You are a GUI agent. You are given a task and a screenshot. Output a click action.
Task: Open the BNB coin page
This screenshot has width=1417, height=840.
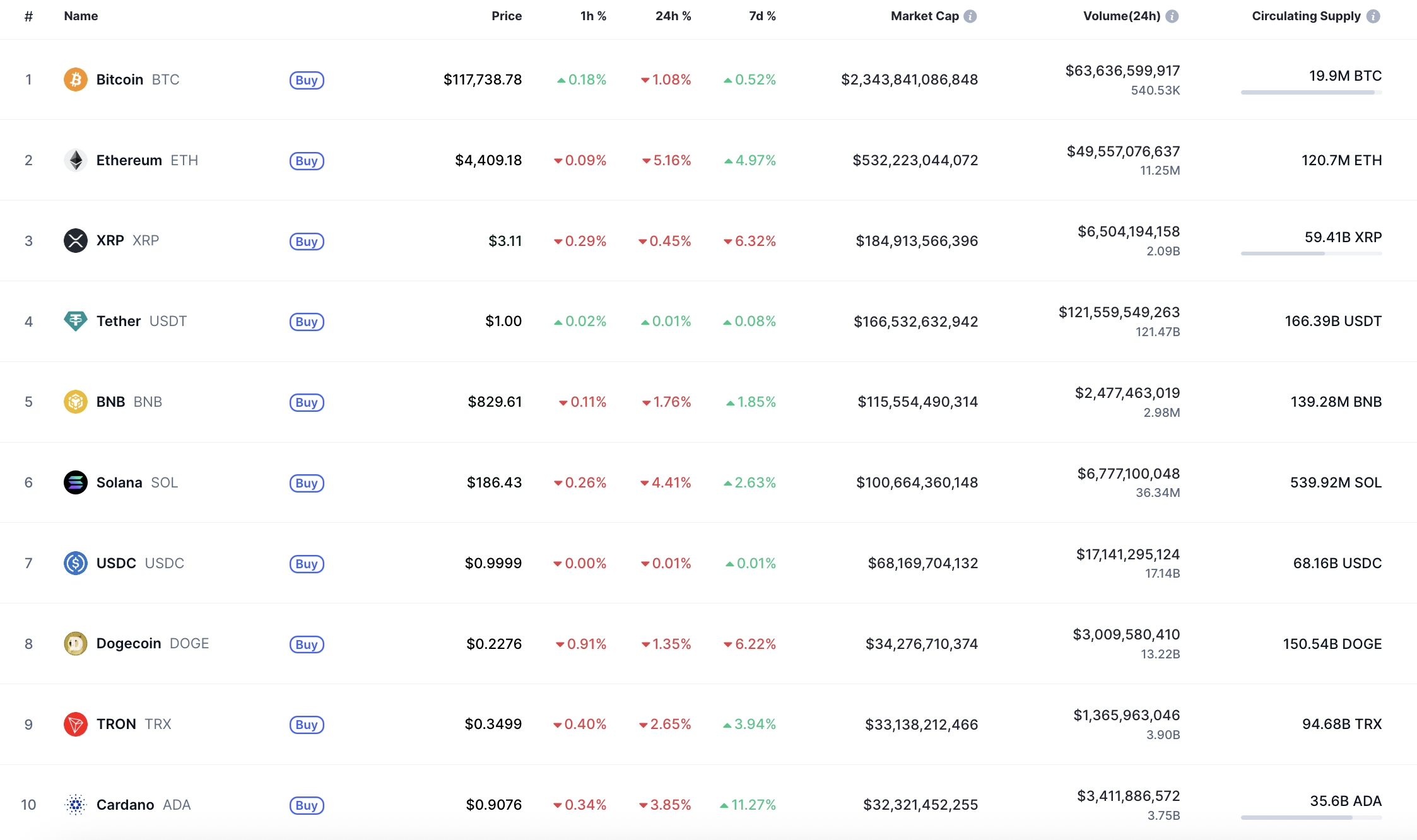(x=111, y=402)
